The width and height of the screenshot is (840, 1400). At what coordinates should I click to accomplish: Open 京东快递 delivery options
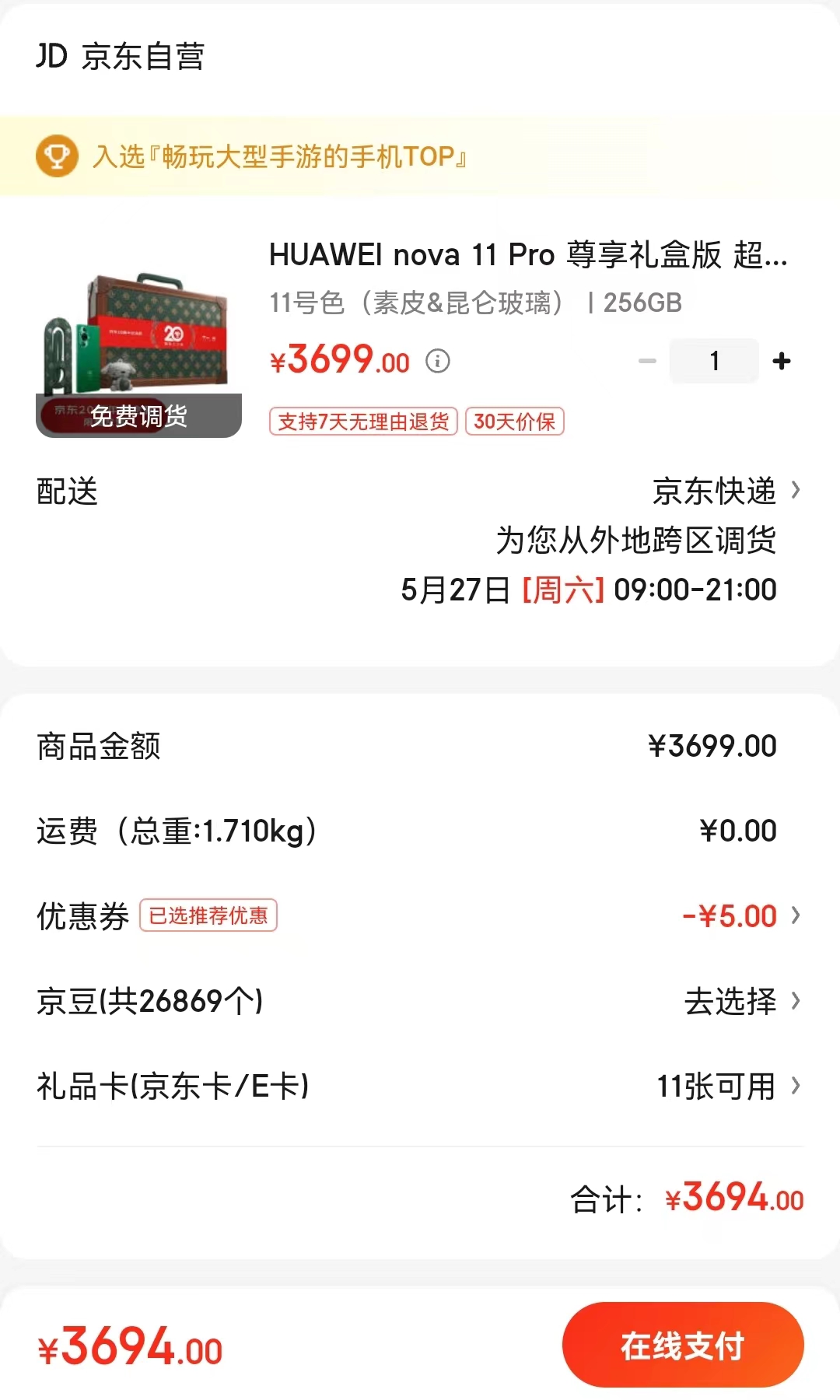pyautogui.click(x=726, y=491)
